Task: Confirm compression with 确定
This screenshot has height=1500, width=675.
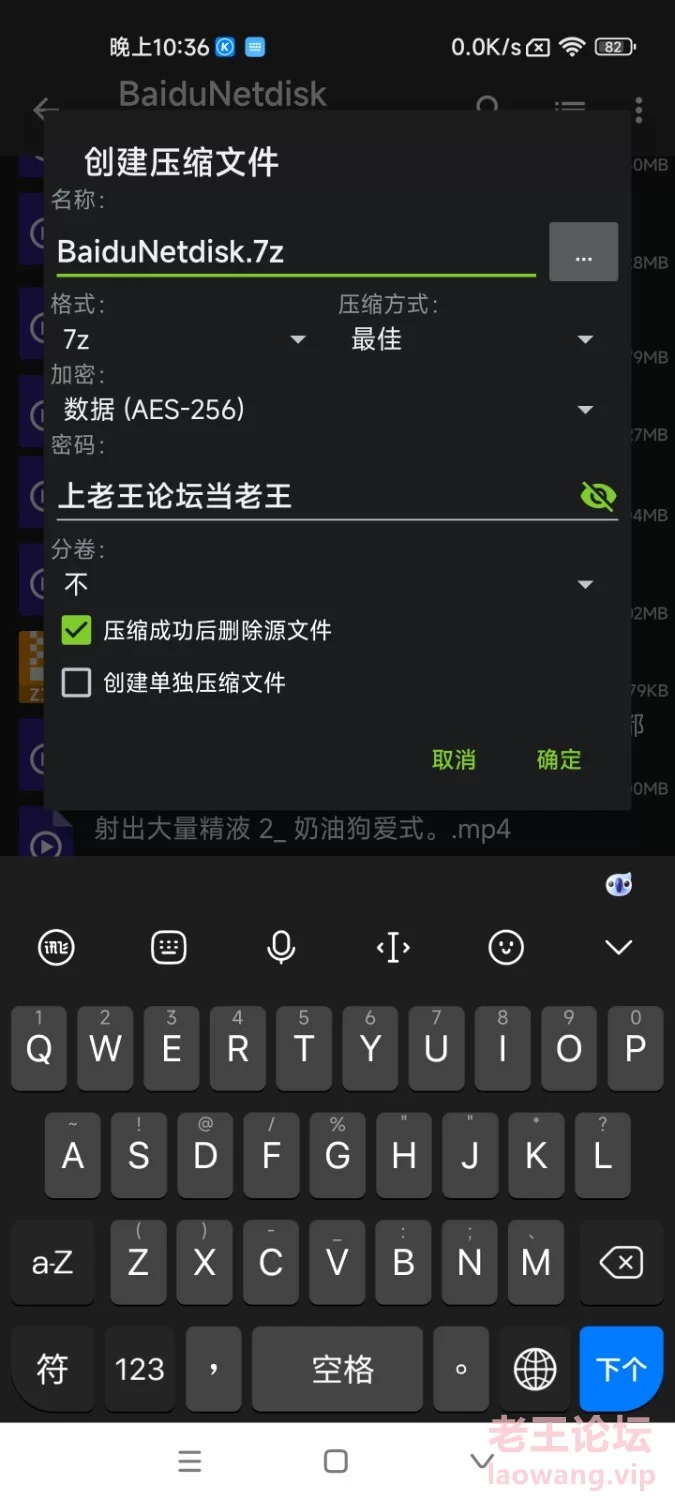Action: (558, 760)
